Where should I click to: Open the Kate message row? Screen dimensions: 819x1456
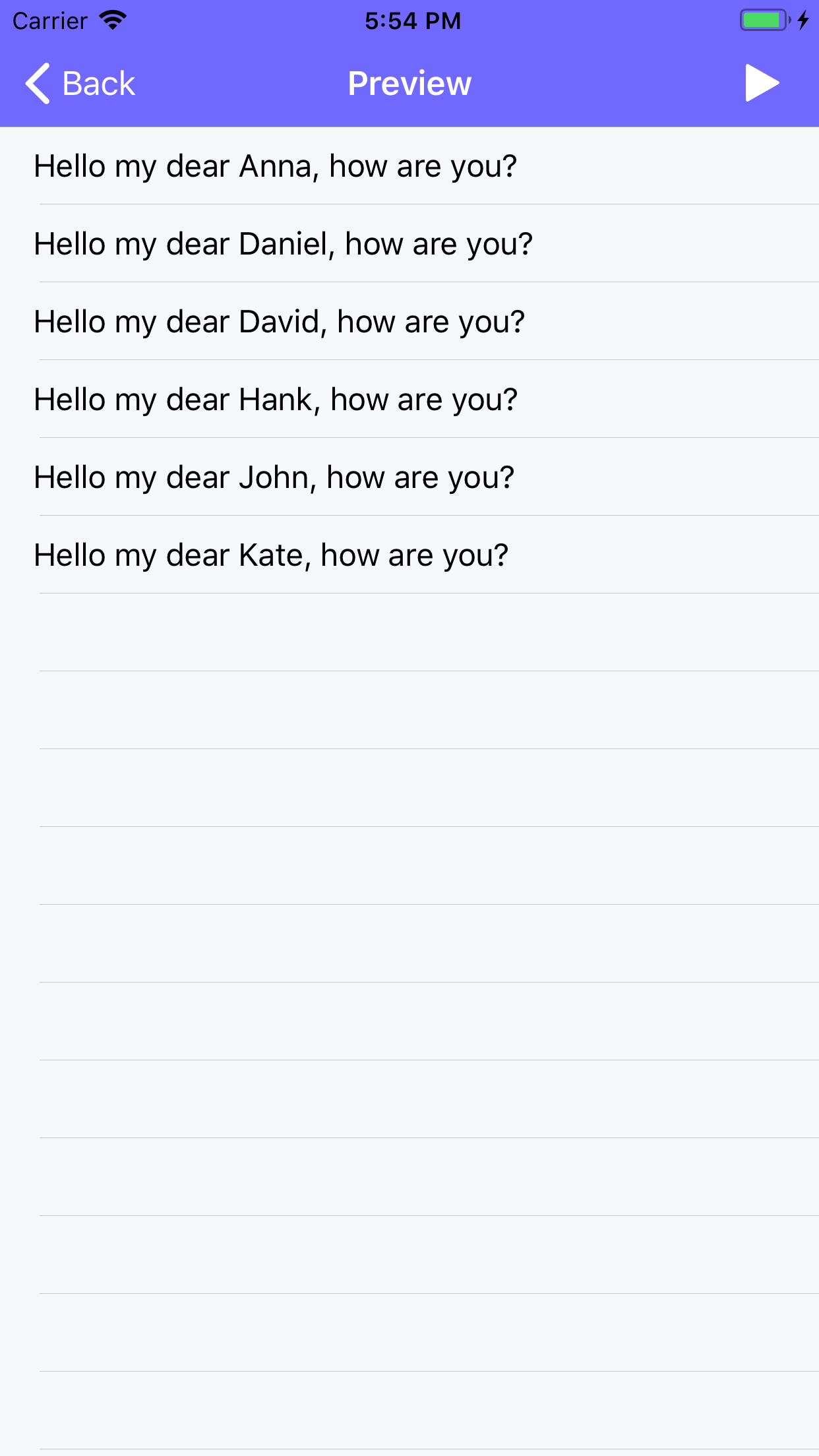(x=272, y=555)
